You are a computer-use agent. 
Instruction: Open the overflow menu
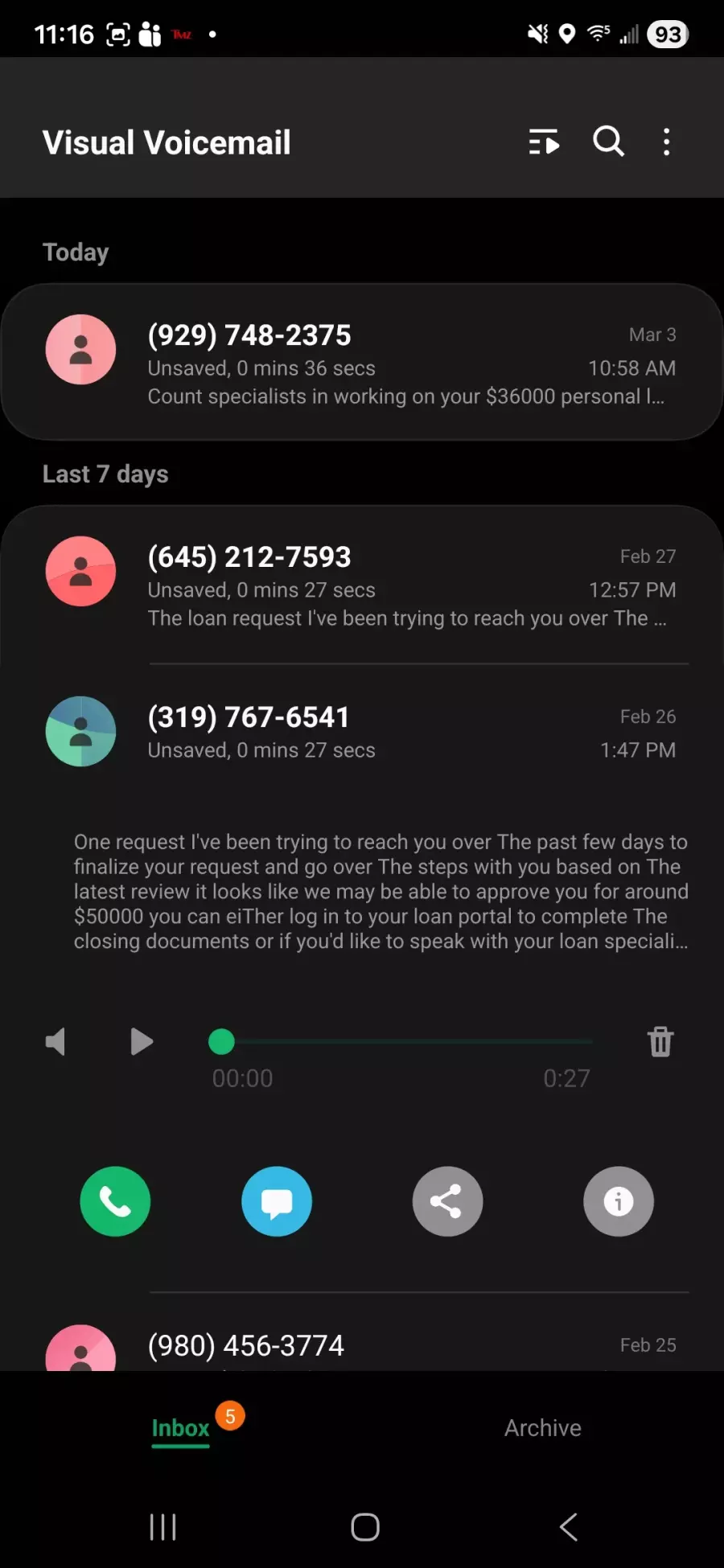click(x=666, y=142)
